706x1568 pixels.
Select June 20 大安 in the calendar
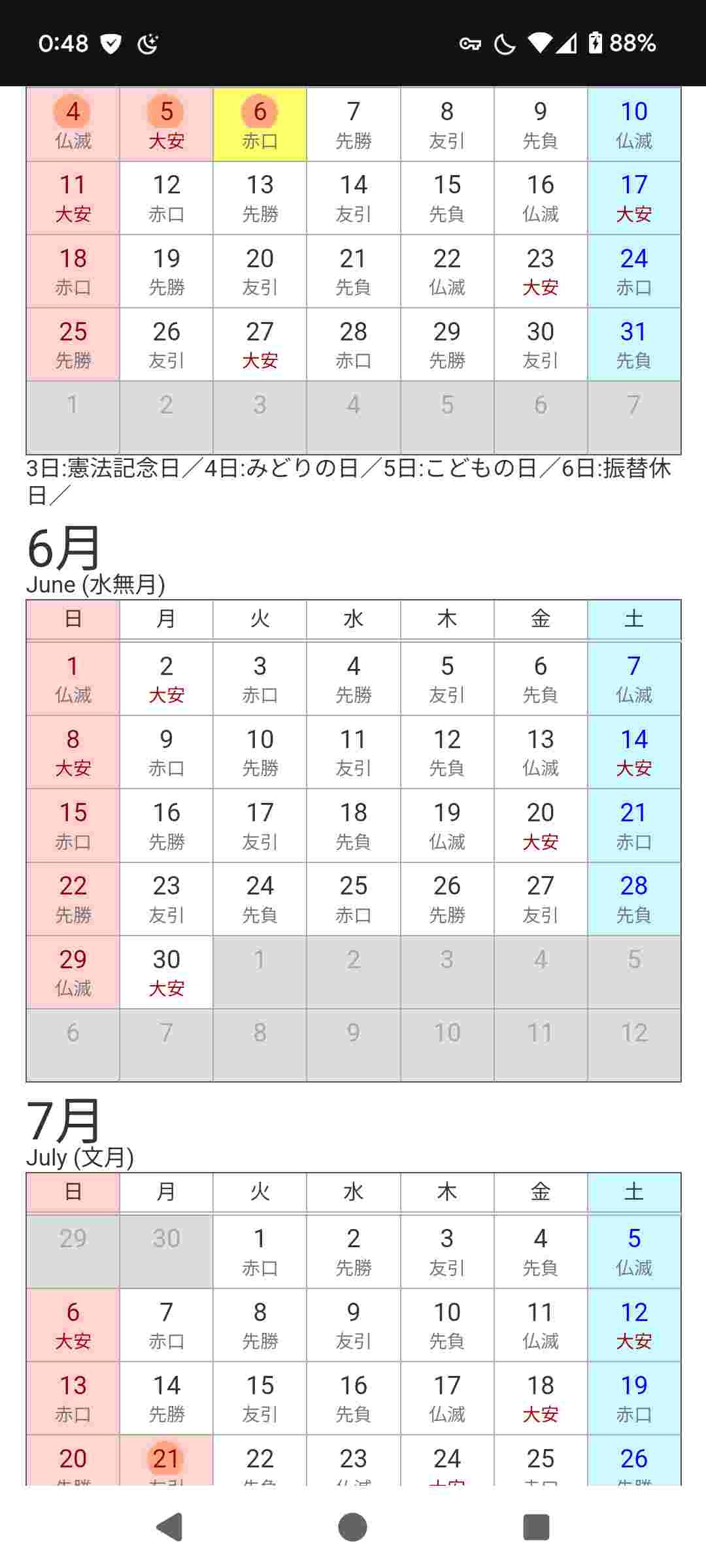click(x=540, y=825)
